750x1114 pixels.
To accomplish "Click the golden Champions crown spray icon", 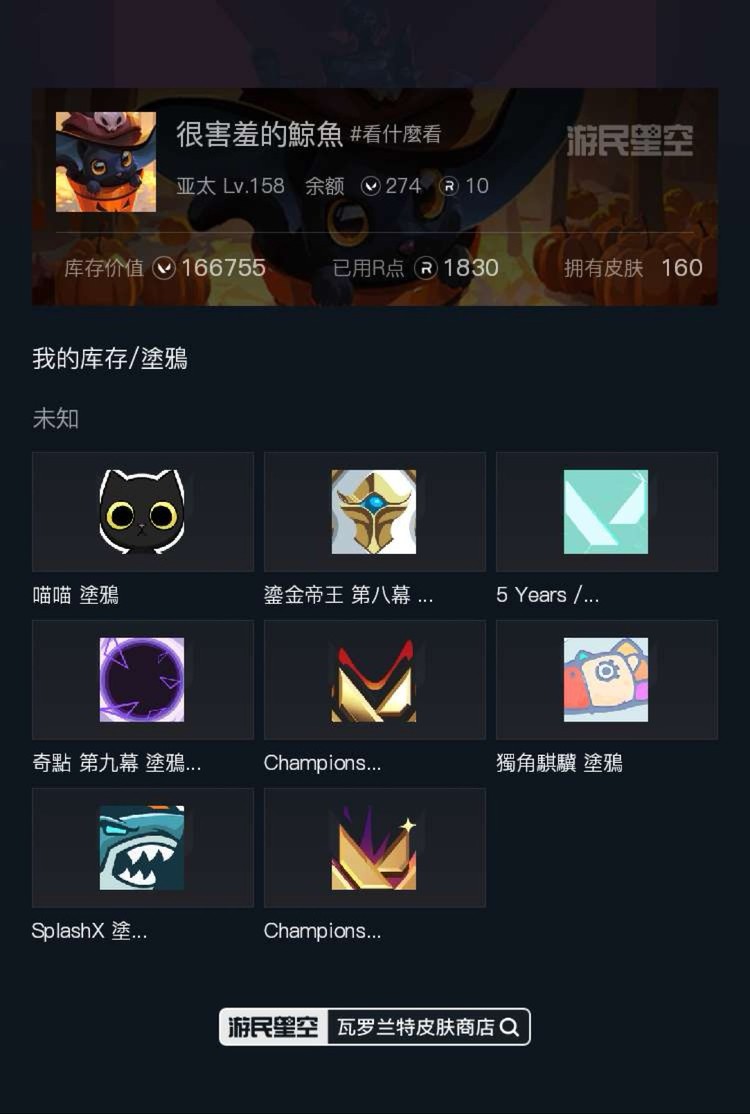I will coord(374,846).
